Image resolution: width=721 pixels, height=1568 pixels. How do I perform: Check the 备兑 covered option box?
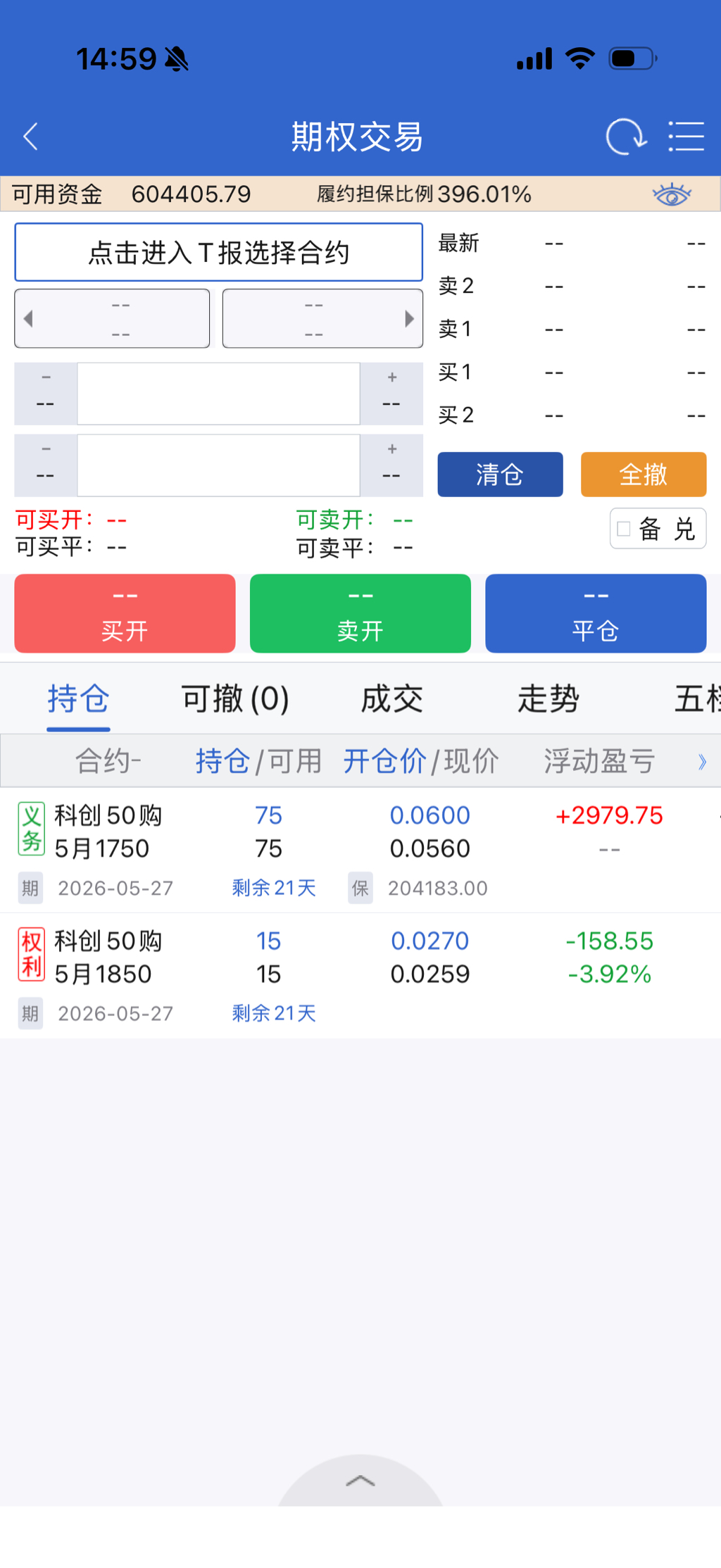click(624, 529)
